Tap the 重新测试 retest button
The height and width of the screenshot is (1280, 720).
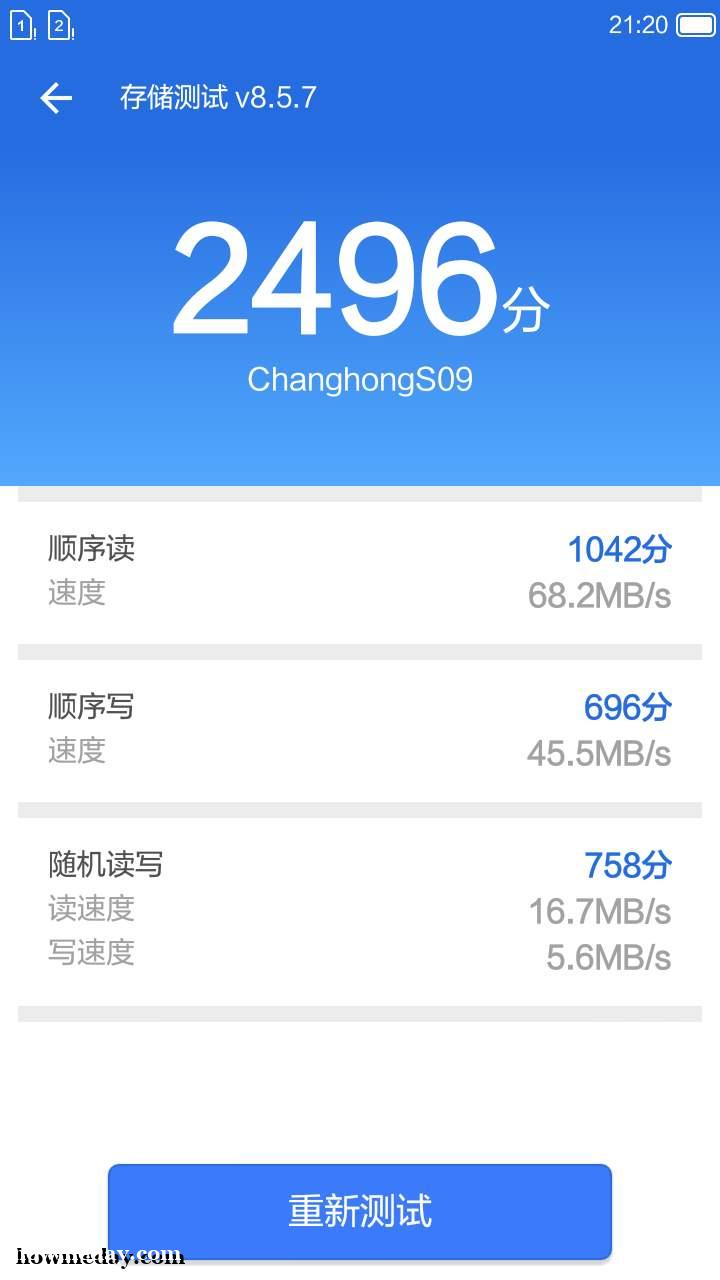click(360, 1211)
